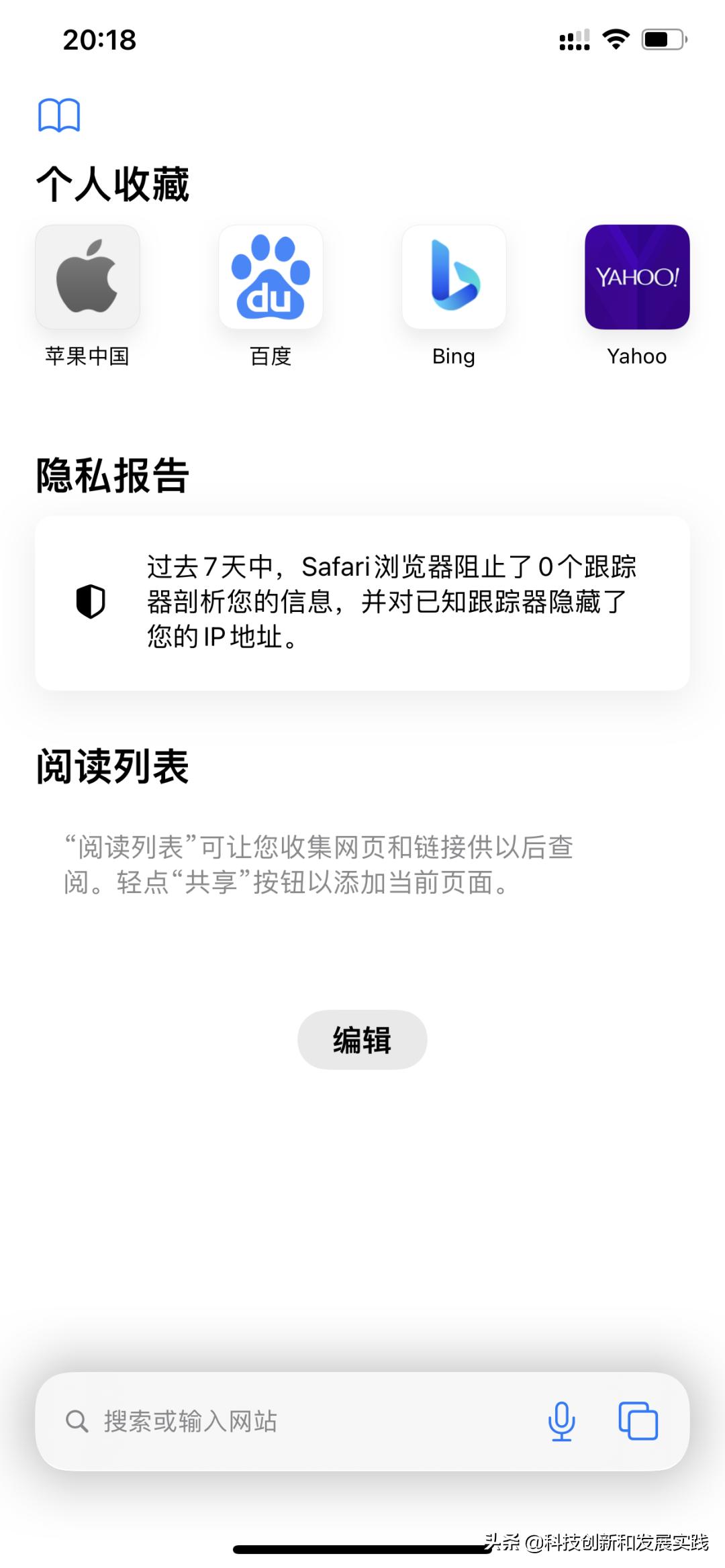Tap the Yahoo label text
This screenshot has height=1568, width=725.
636,357
